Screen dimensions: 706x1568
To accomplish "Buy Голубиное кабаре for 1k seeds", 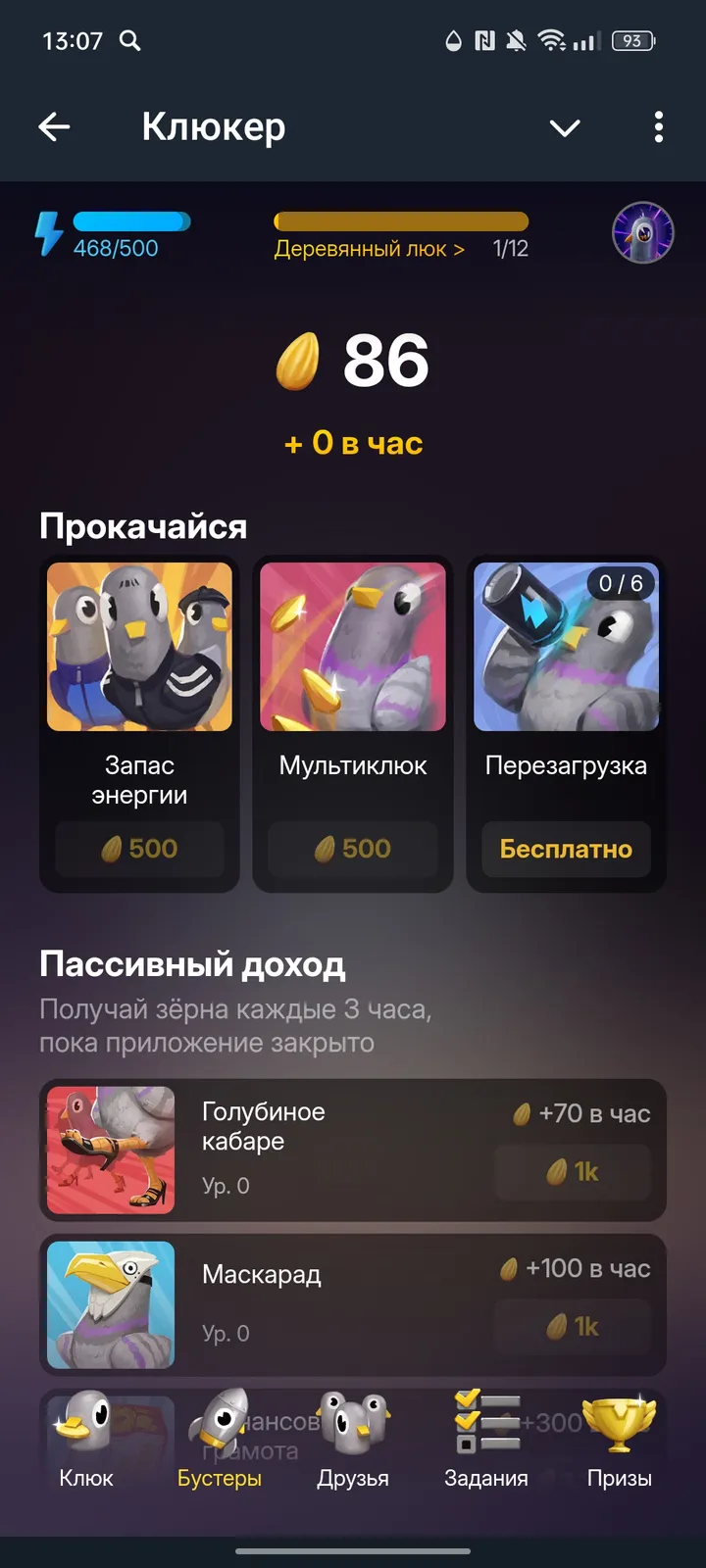I will click(x=573, y=1172).
